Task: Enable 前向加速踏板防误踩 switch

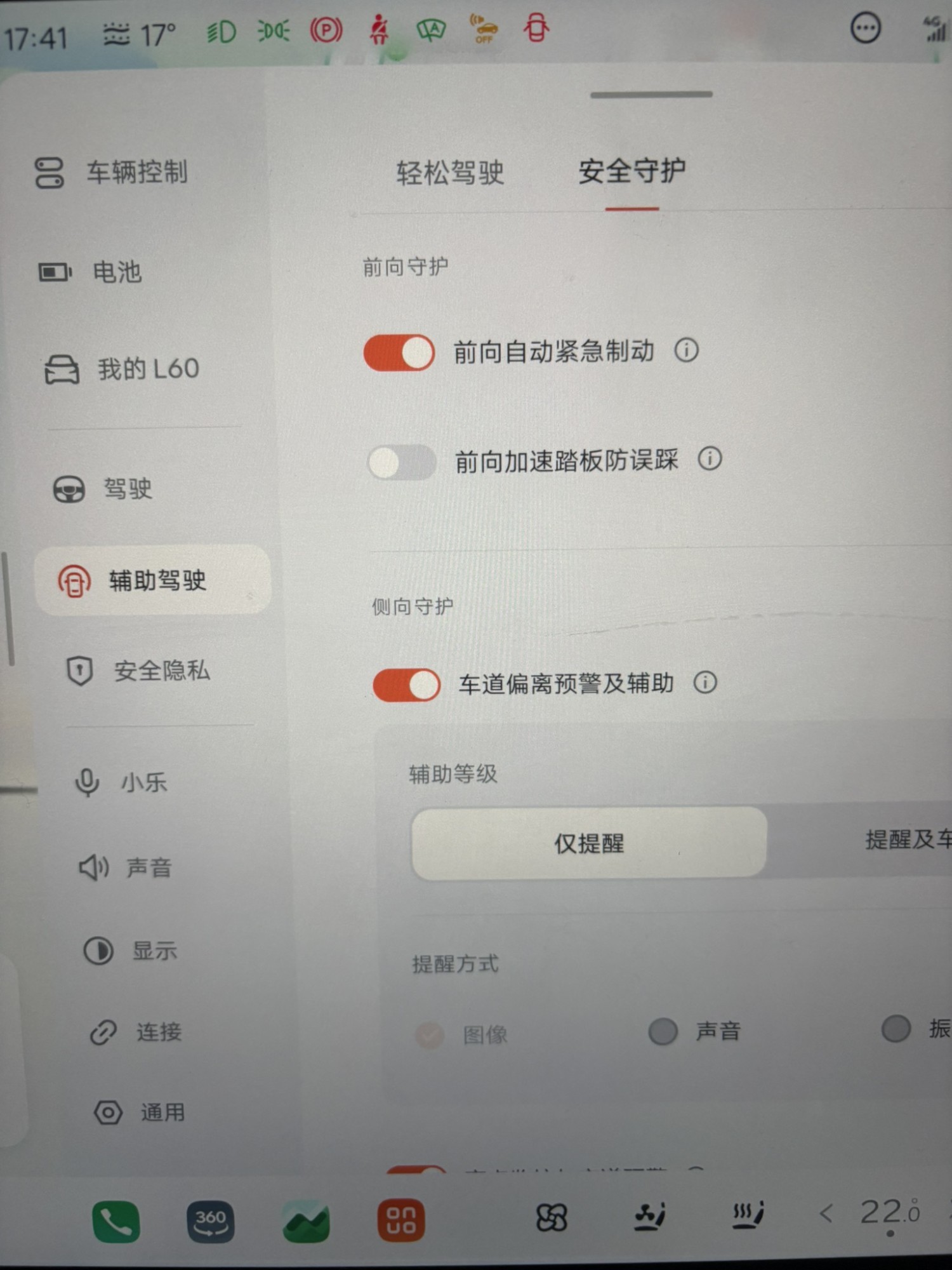Action: point(402,462)
